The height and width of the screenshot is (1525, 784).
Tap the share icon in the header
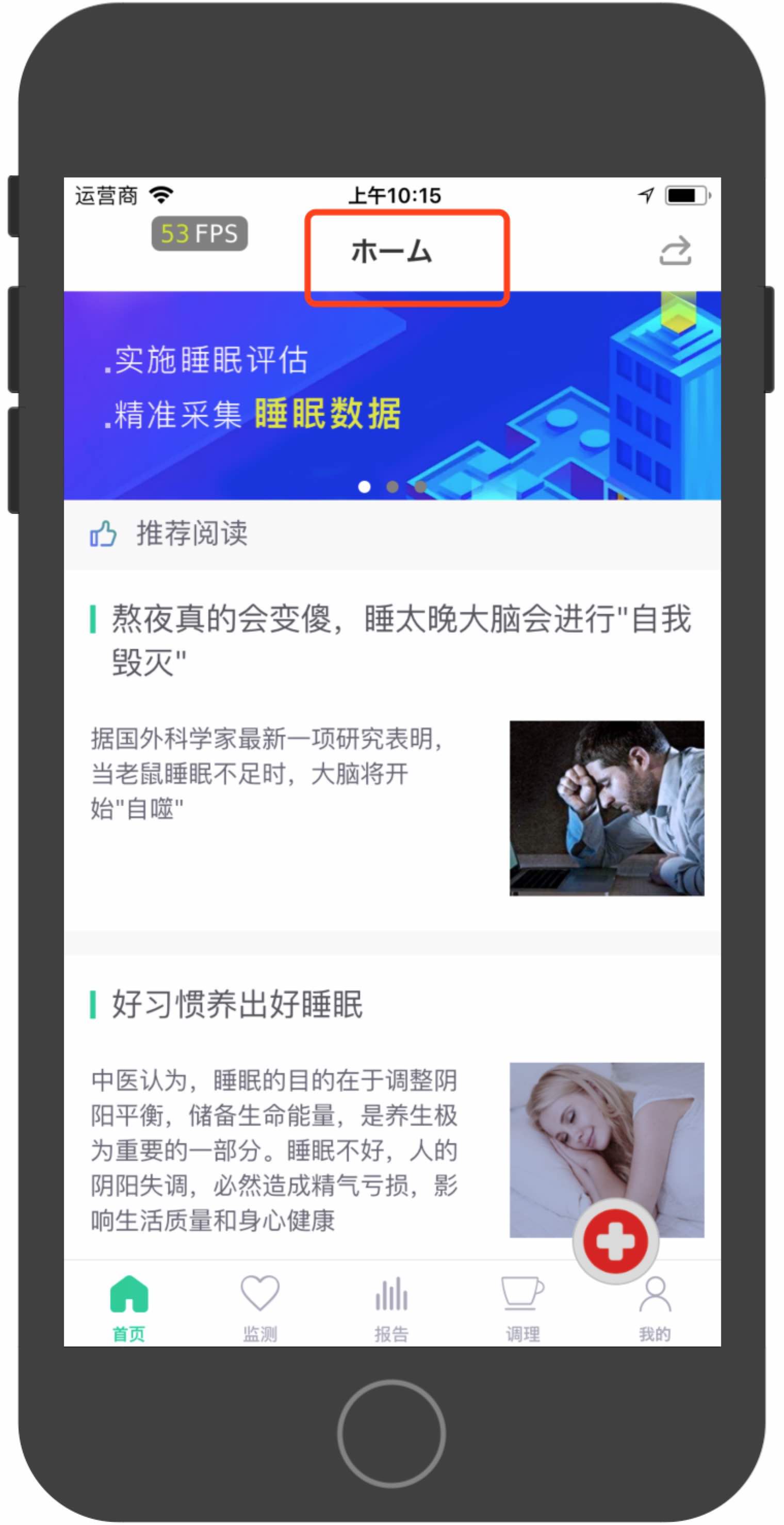[x=675, y=251]
